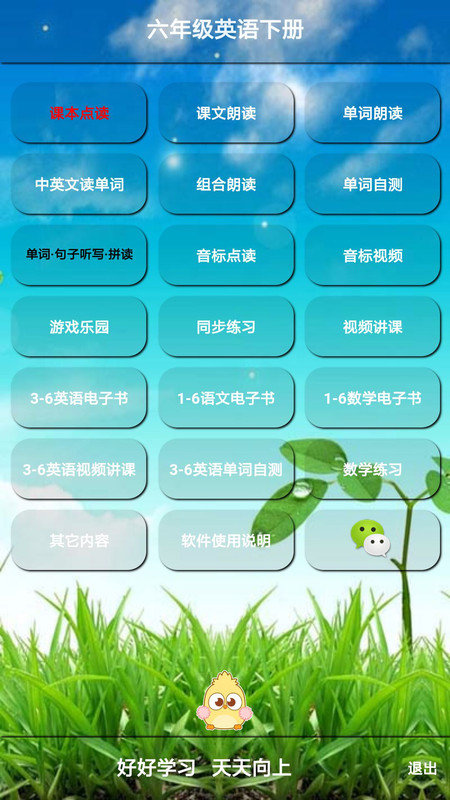
Task: Open 数学练习 math practice
Action: [x=373, y=469]
